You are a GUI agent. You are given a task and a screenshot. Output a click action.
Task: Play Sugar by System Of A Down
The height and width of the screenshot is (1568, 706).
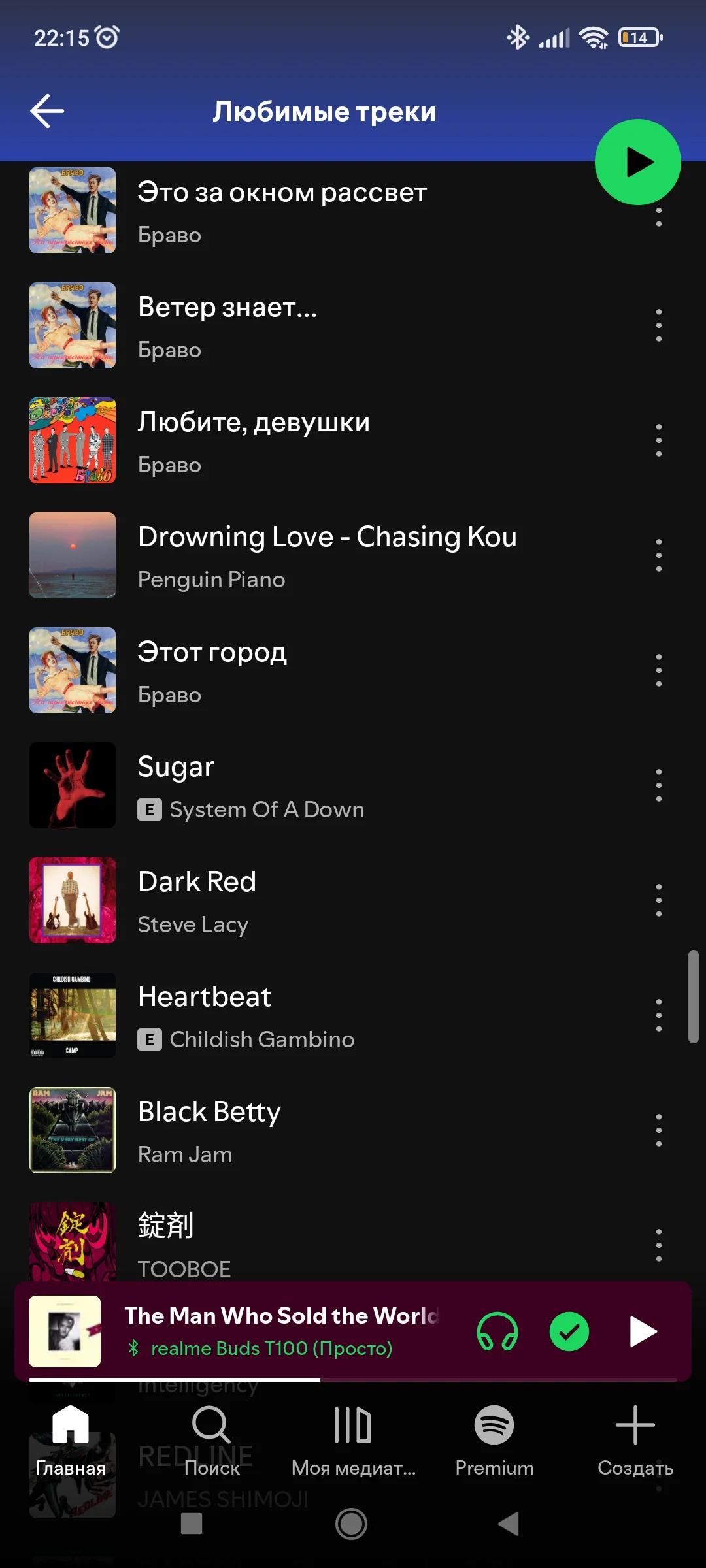(327, 785)
